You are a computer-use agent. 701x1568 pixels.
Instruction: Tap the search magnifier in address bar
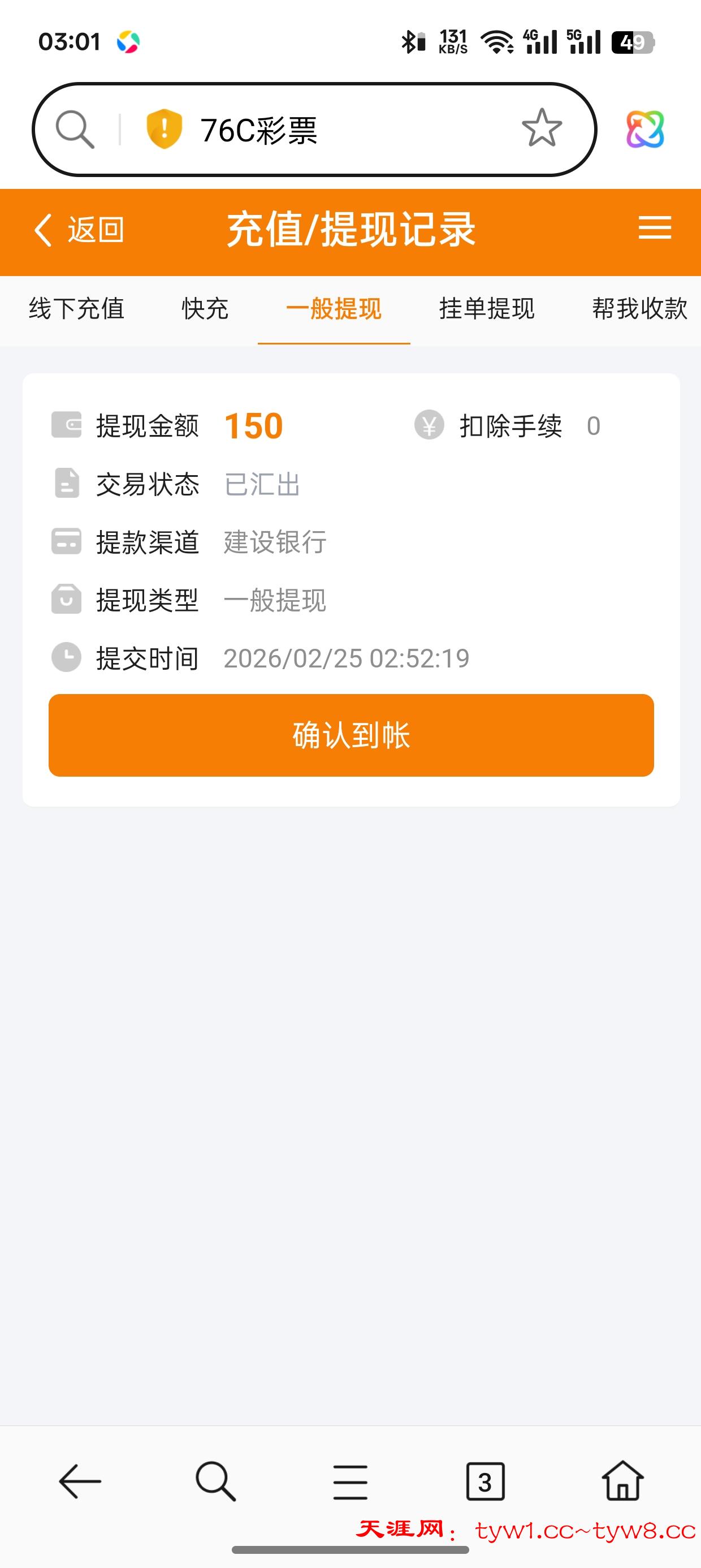click(x=75, y=129)
